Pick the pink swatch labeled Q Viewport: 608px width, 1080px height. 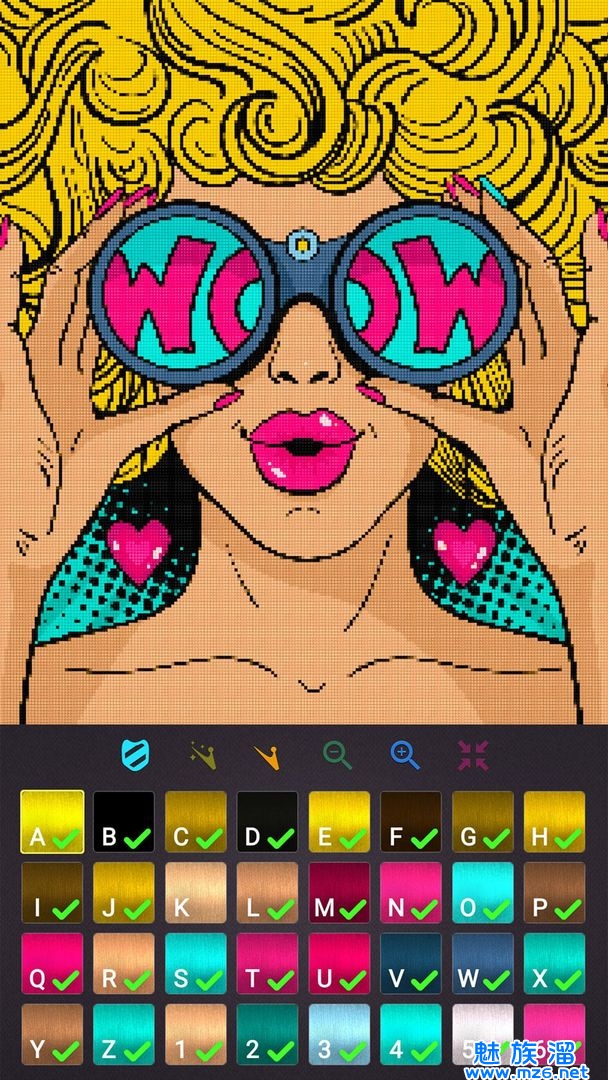52,964
